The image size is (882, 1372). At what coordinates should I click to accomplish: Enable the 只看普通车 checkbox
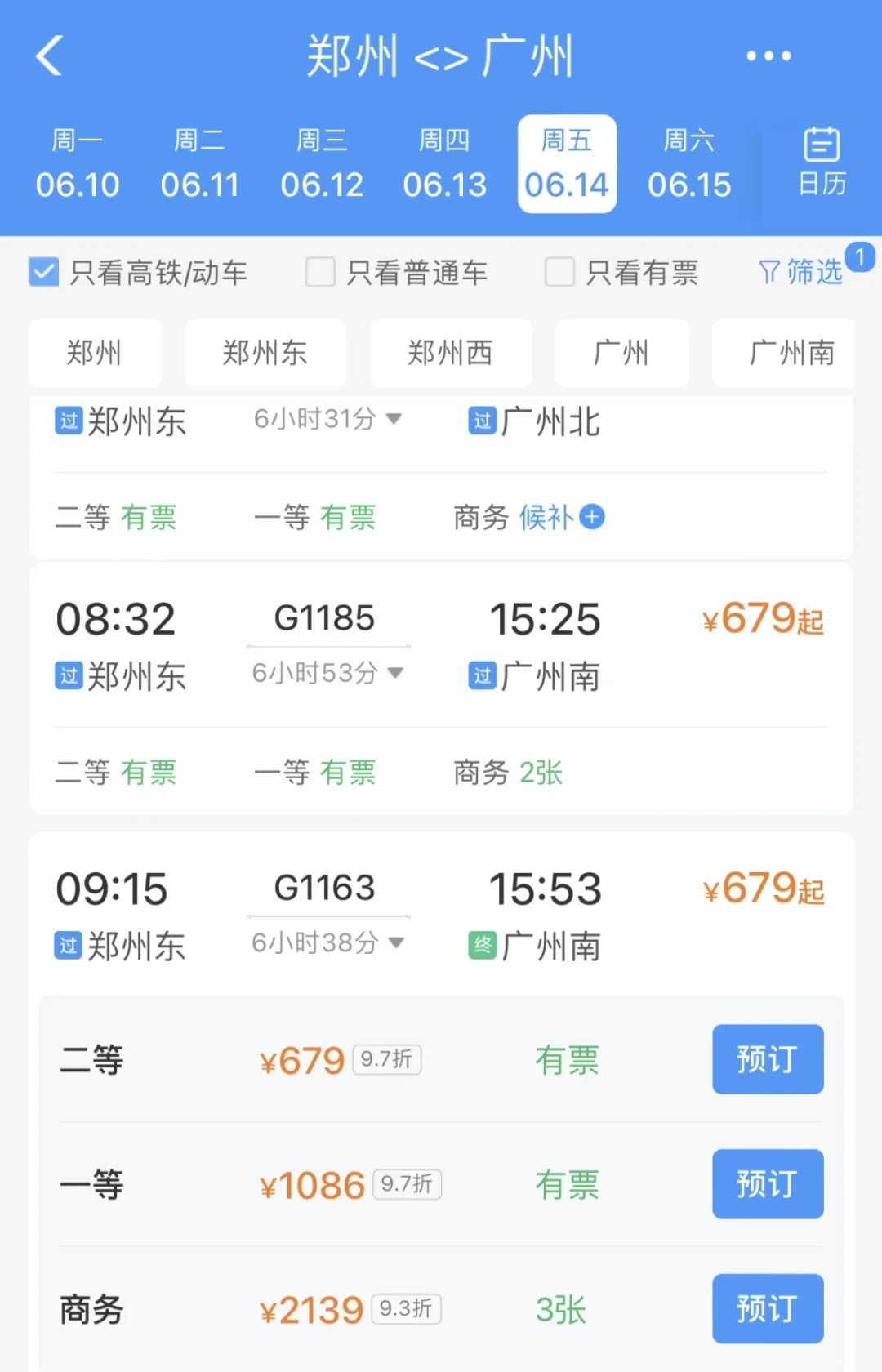320,273
